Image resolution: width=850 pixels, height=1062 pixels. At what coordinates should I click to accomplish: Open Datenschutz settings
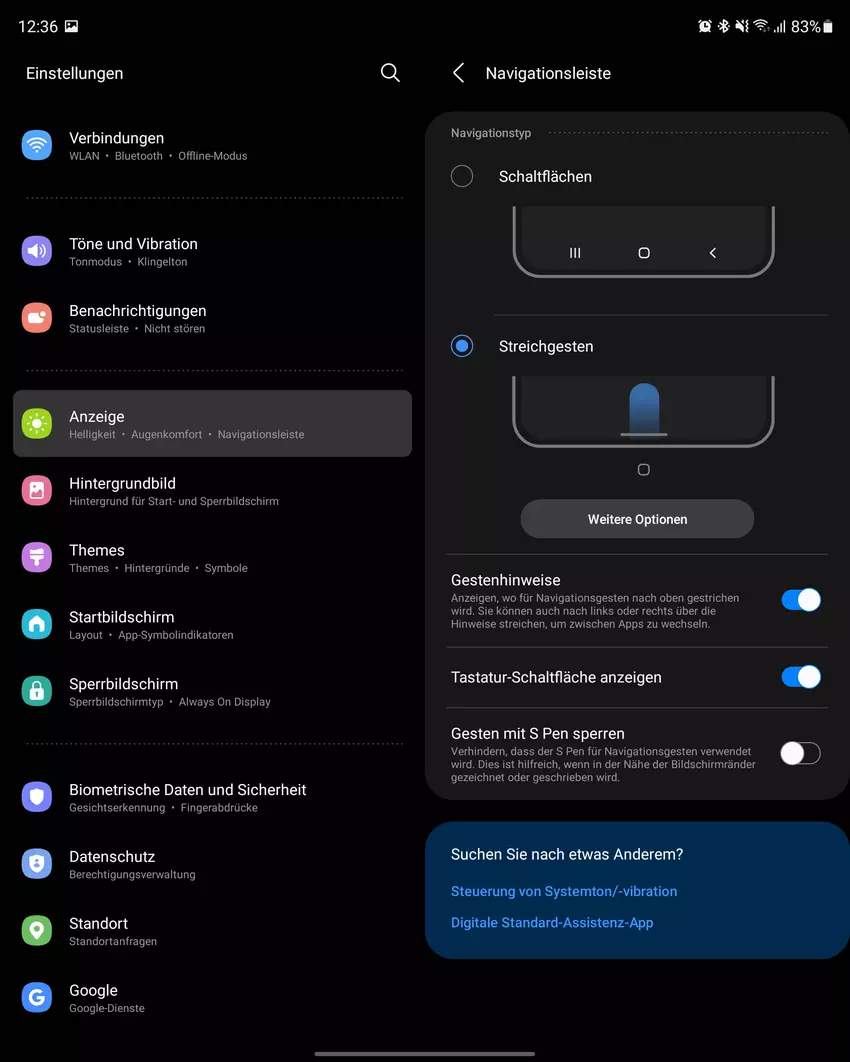click(x=212, y=864)
